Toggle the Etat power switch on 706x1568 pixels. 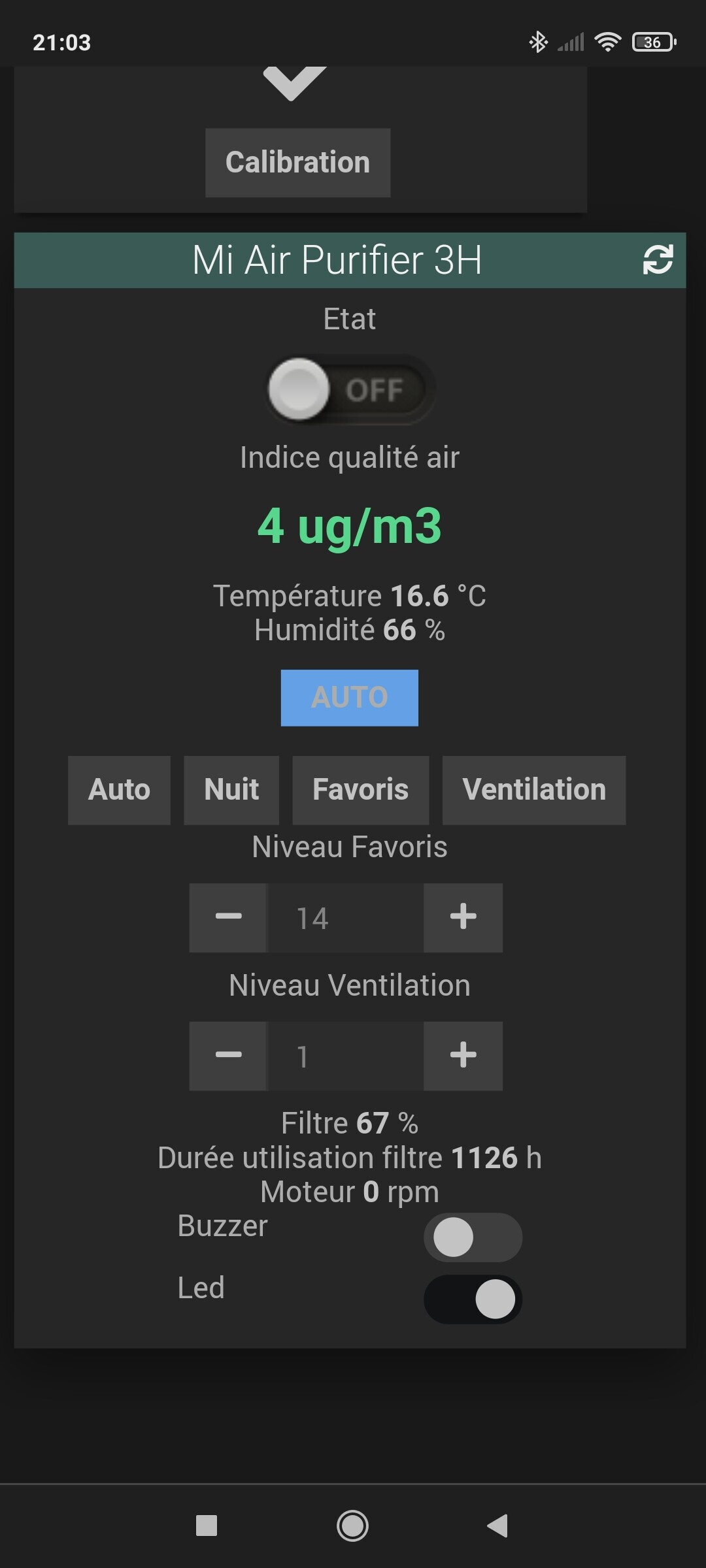350,389
